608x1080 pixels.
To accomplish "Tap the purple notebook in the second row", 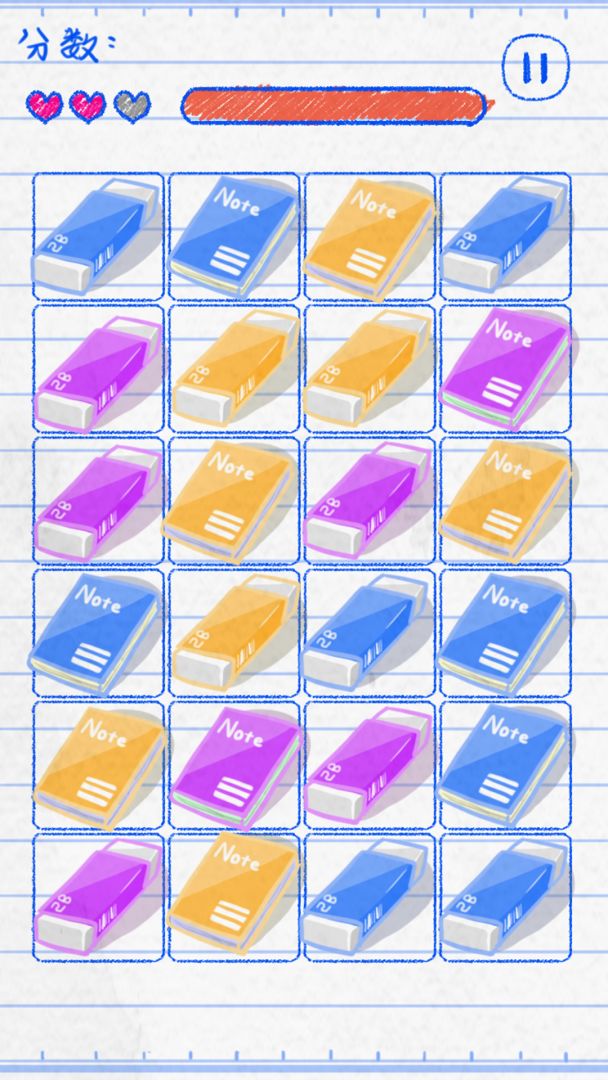I will pyautogui.click(x=505, y=369).
